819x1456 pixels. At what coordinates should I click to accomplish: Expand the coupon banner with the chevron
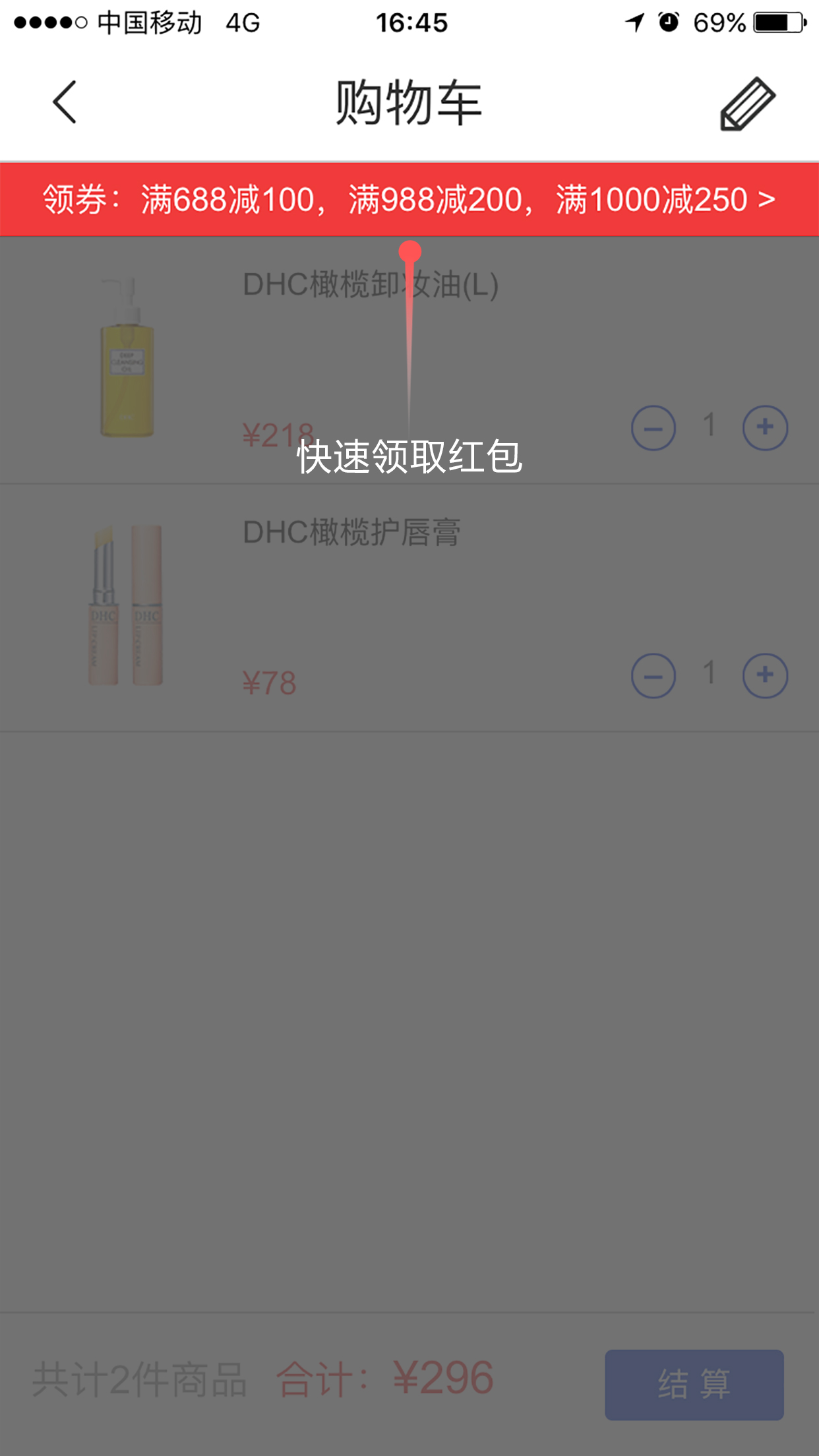click(767, 199)
